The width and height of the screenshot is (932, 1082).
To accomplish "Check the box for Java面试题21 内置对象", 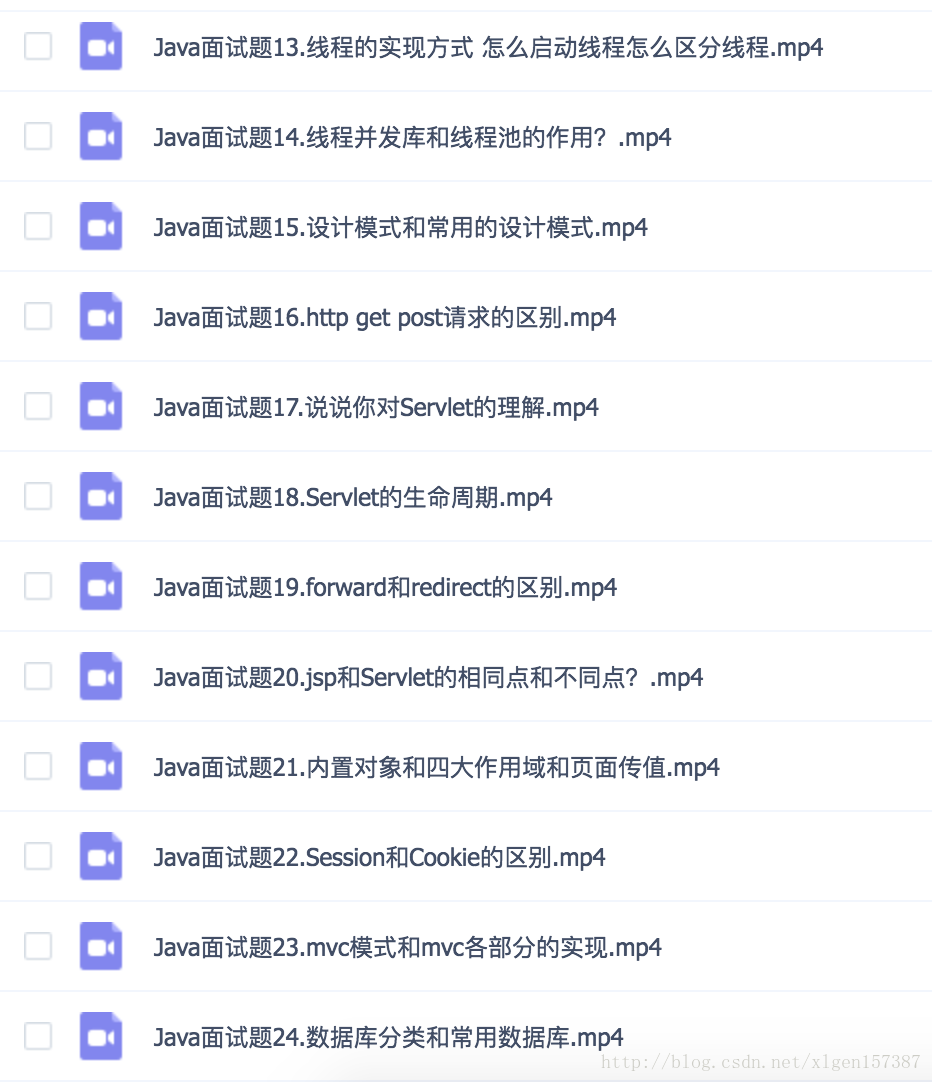I will pos(38,766).
